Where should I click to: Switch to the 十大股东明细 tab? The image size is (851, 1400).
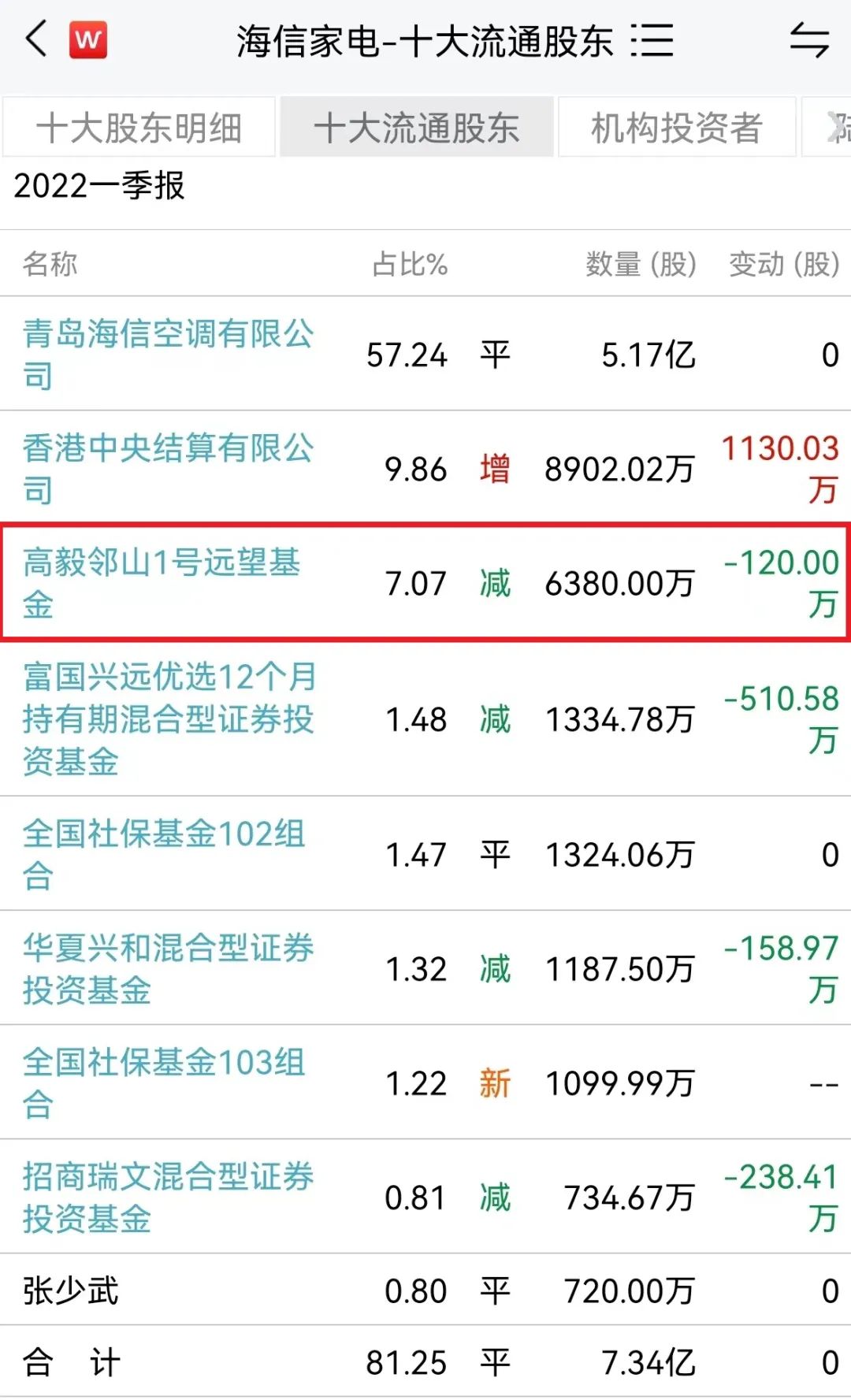(139, 128)
